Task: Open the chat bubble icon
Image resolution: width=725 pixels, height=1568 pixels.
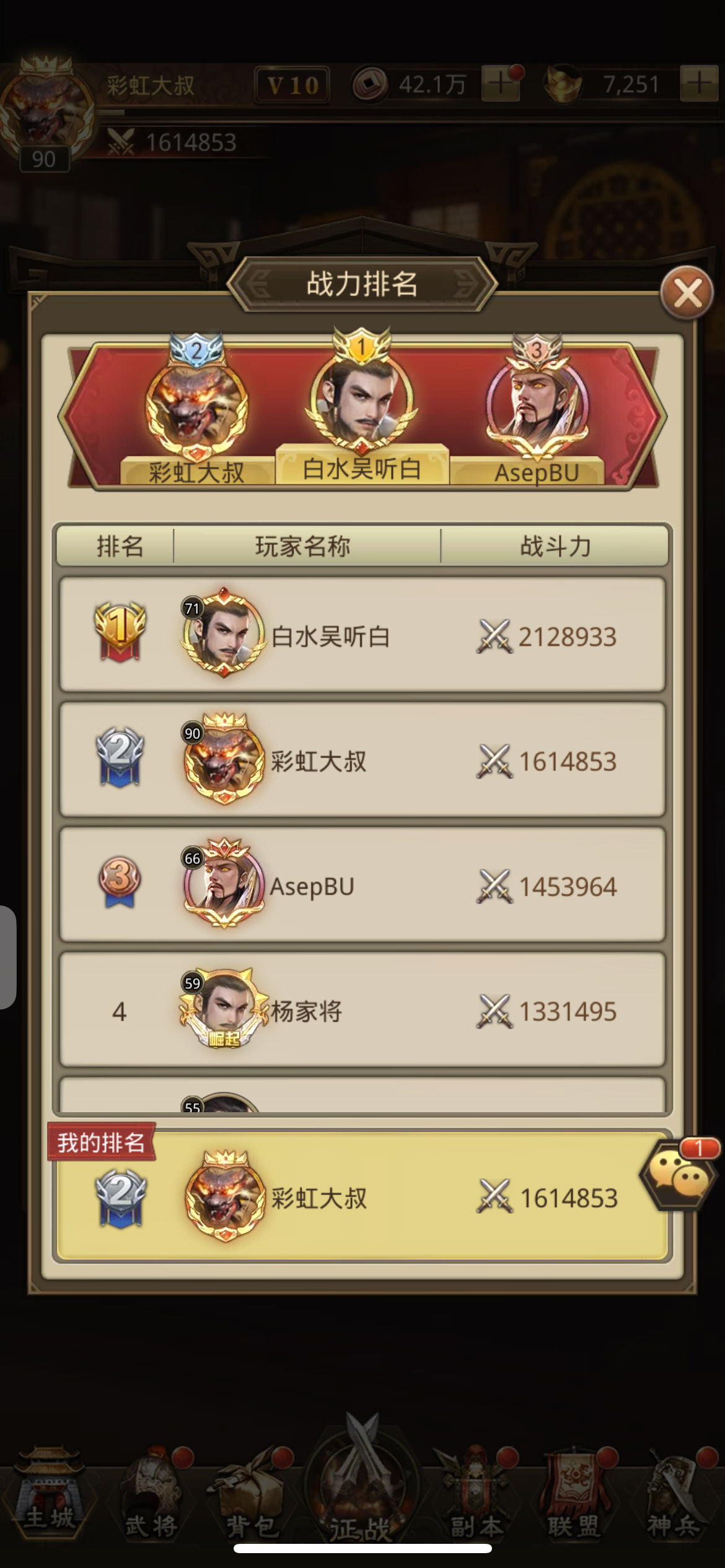Action: click(x=677, y=1175)
